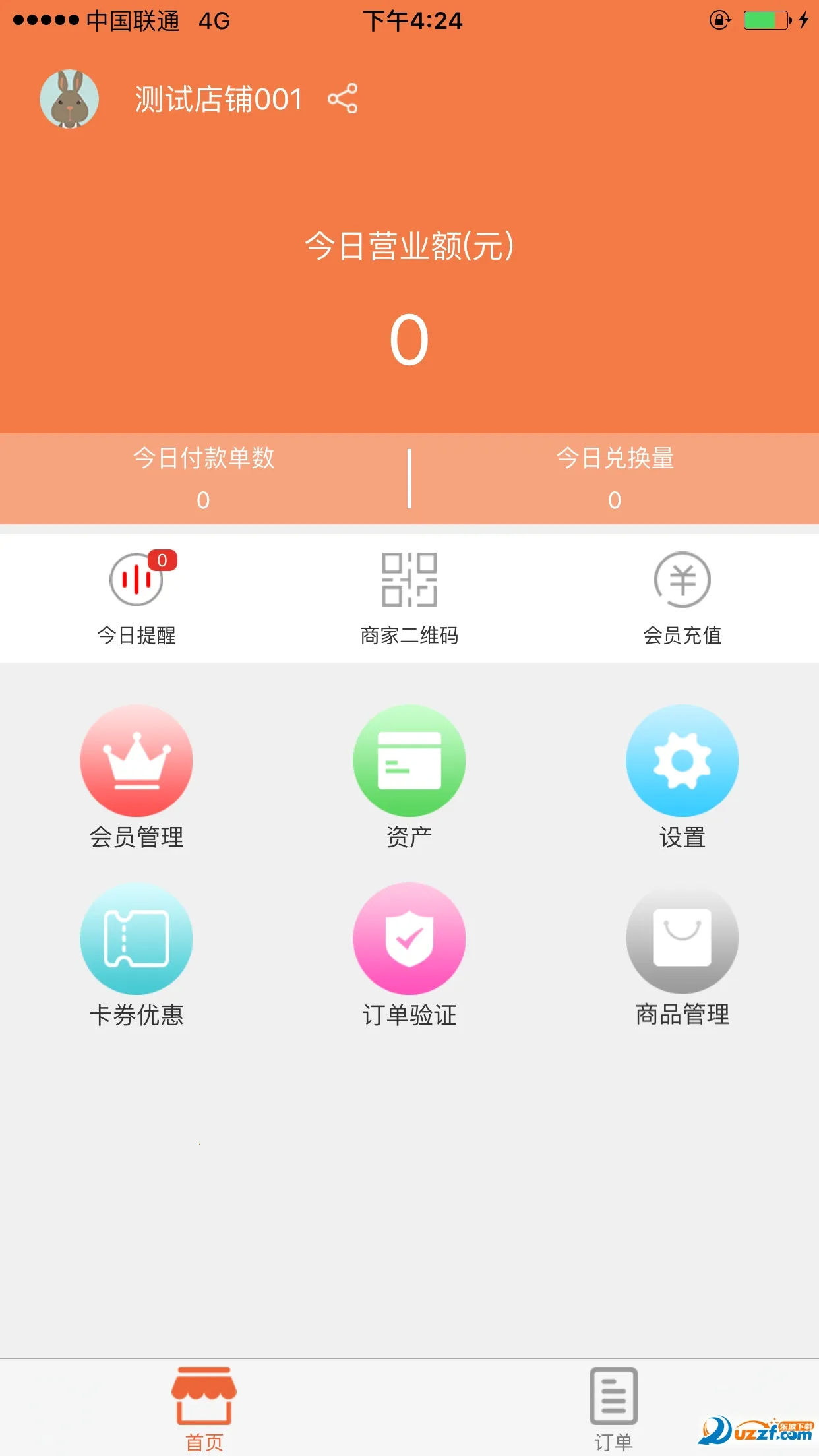Open the store avatar picture

pyautogui.click(x=69, y=99)
